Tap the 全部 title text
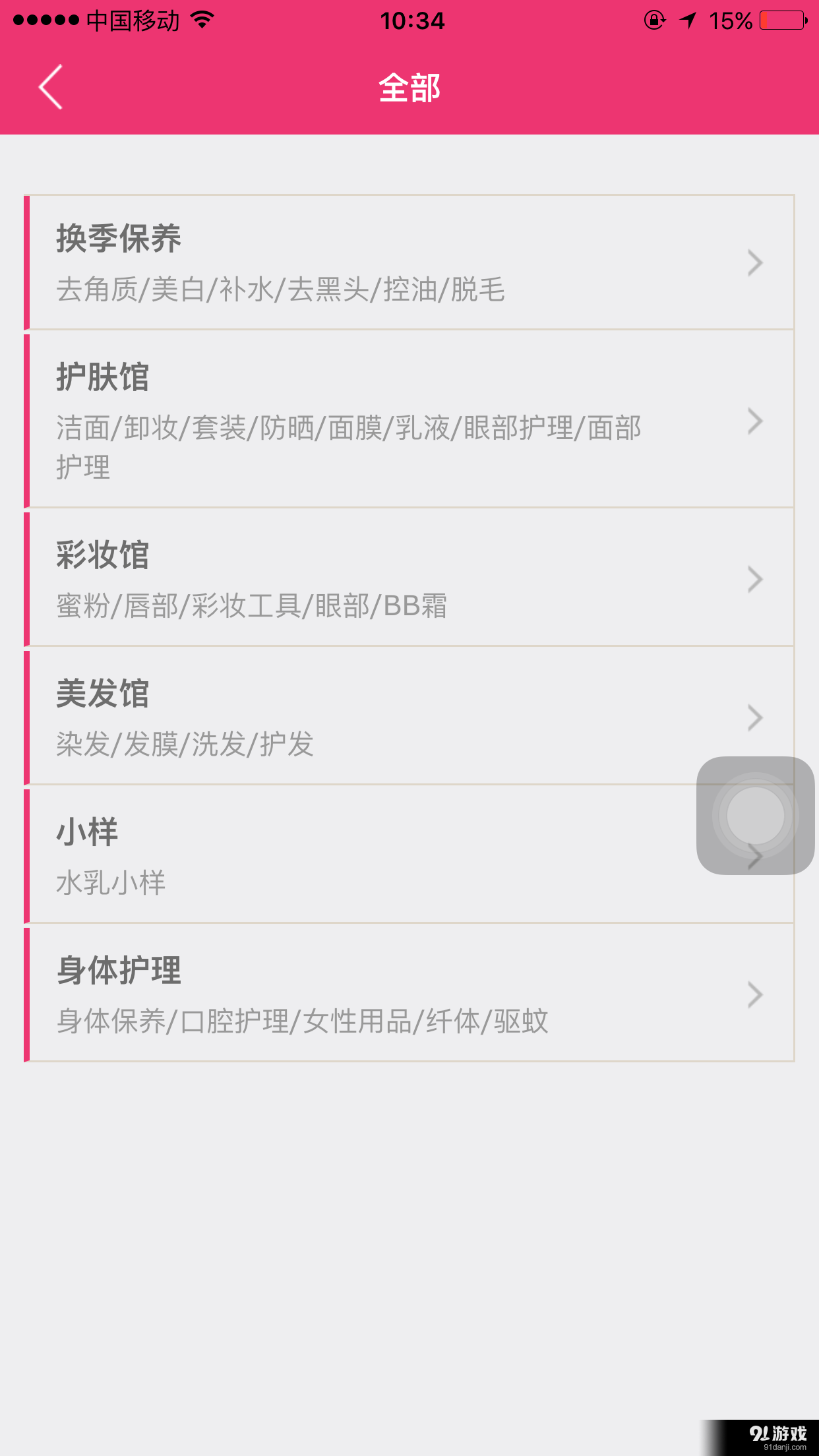This screenshot has width=819, height=1456. (x=409, y=86)
